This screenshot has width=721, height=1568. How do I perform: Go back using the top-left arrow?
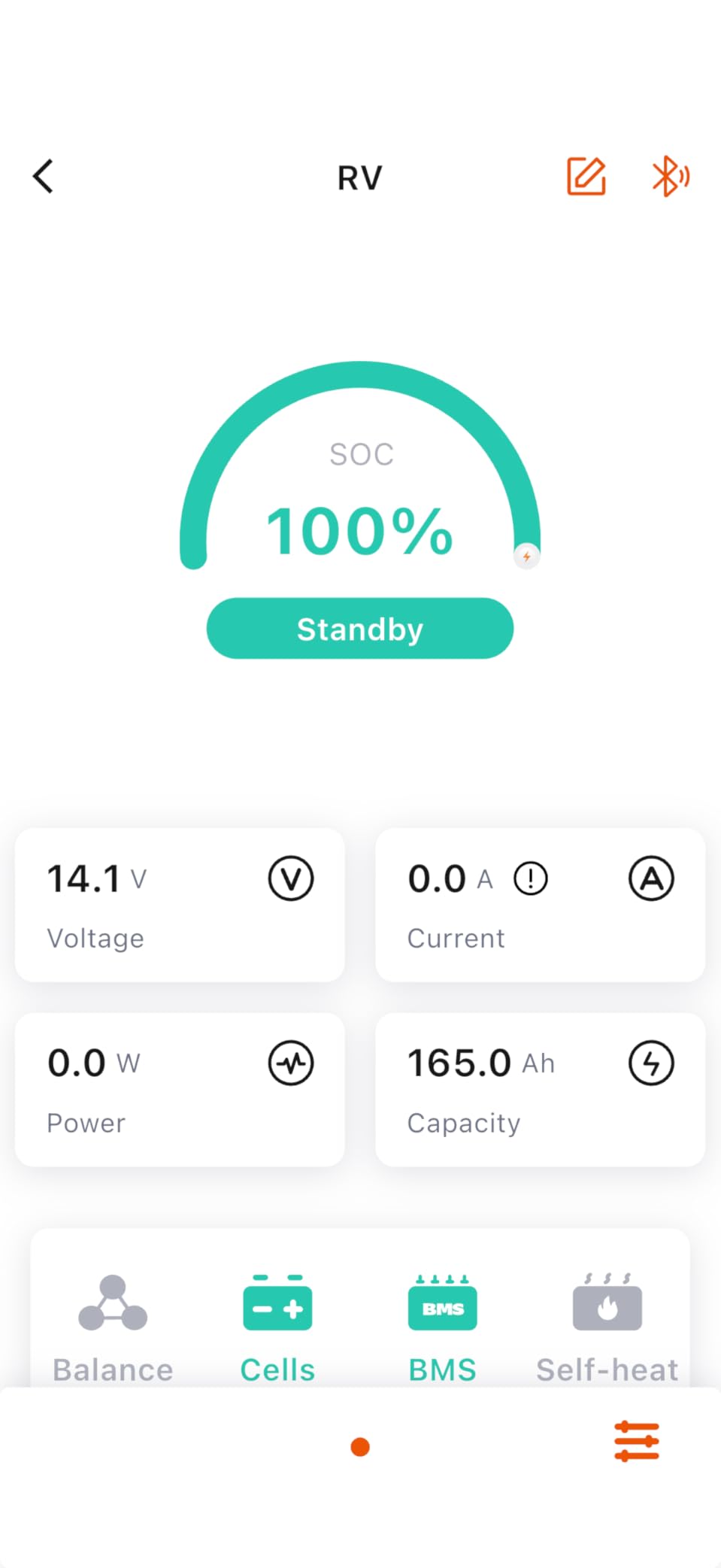tap(43, 177)
